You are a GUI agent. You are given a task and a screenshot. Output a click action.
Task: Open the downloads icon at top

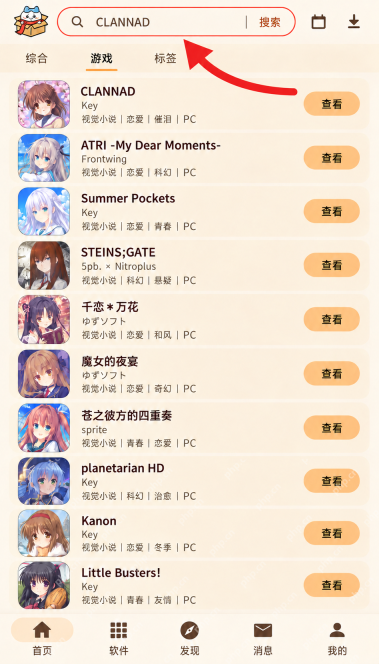354,22
